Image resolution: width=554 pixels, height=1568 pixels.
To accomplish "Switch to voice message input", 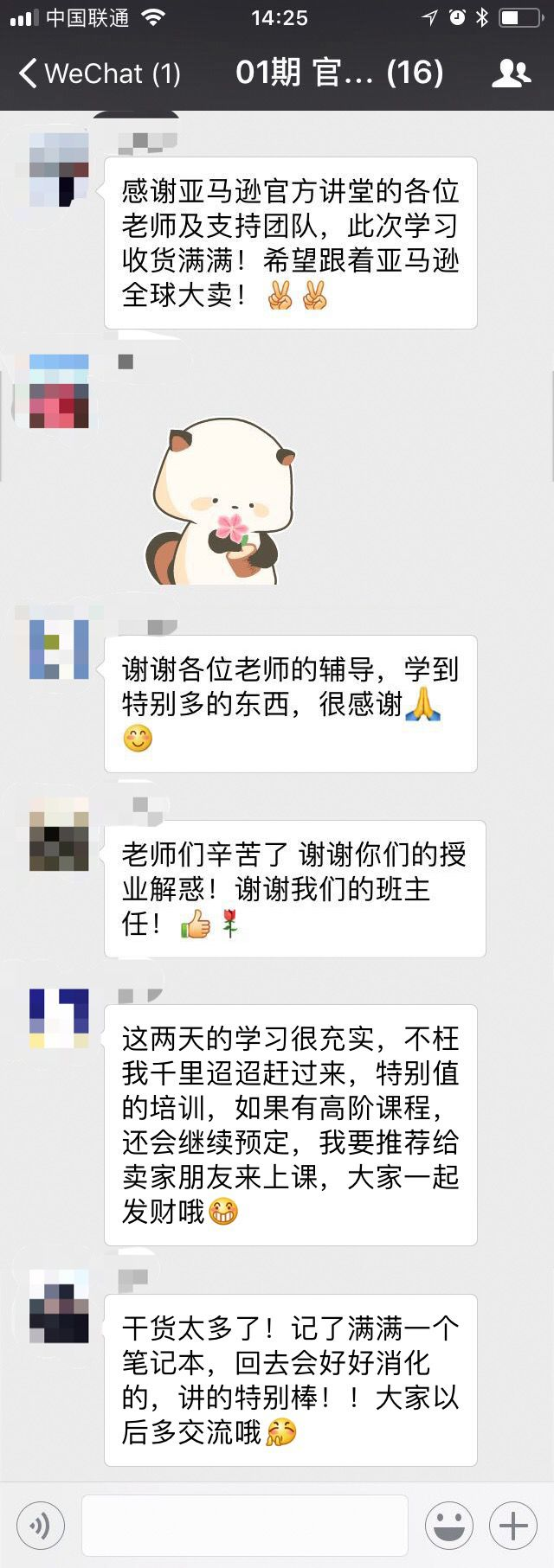I will click(41, 1526).
